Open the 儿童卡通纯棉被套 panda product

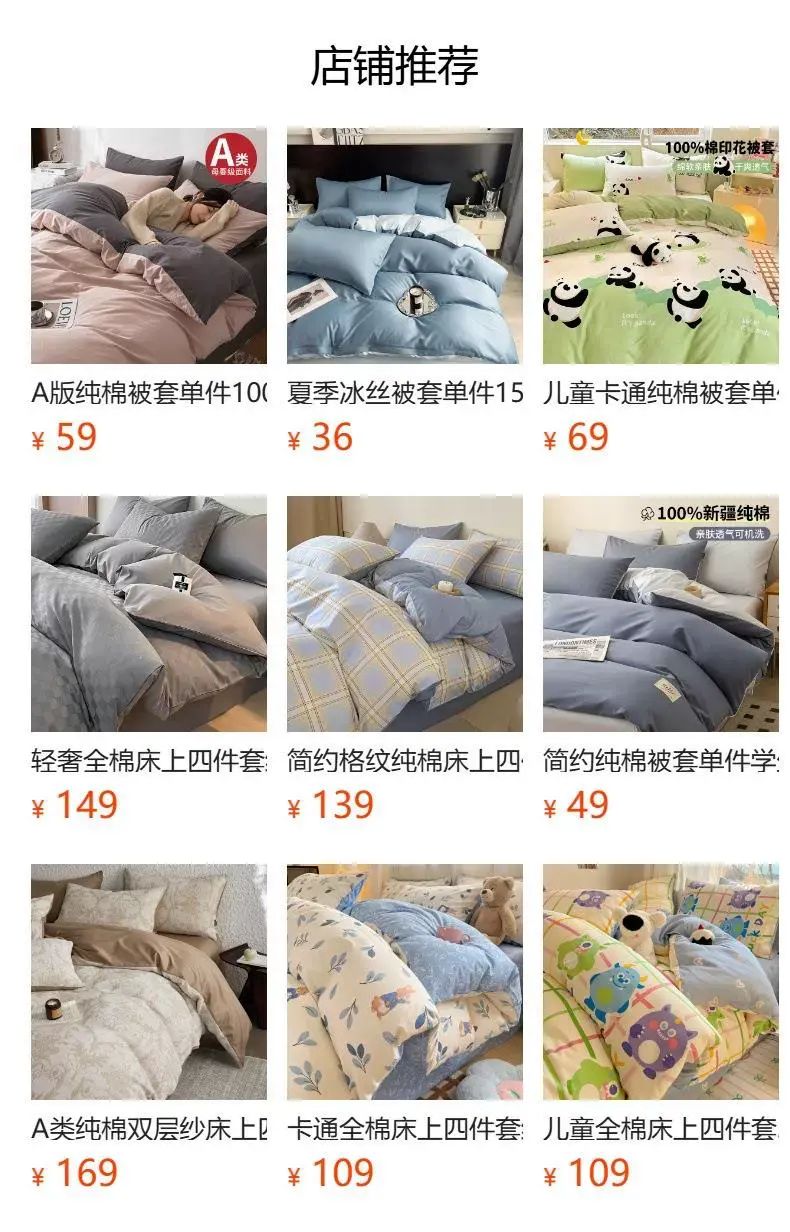(661, 246)
